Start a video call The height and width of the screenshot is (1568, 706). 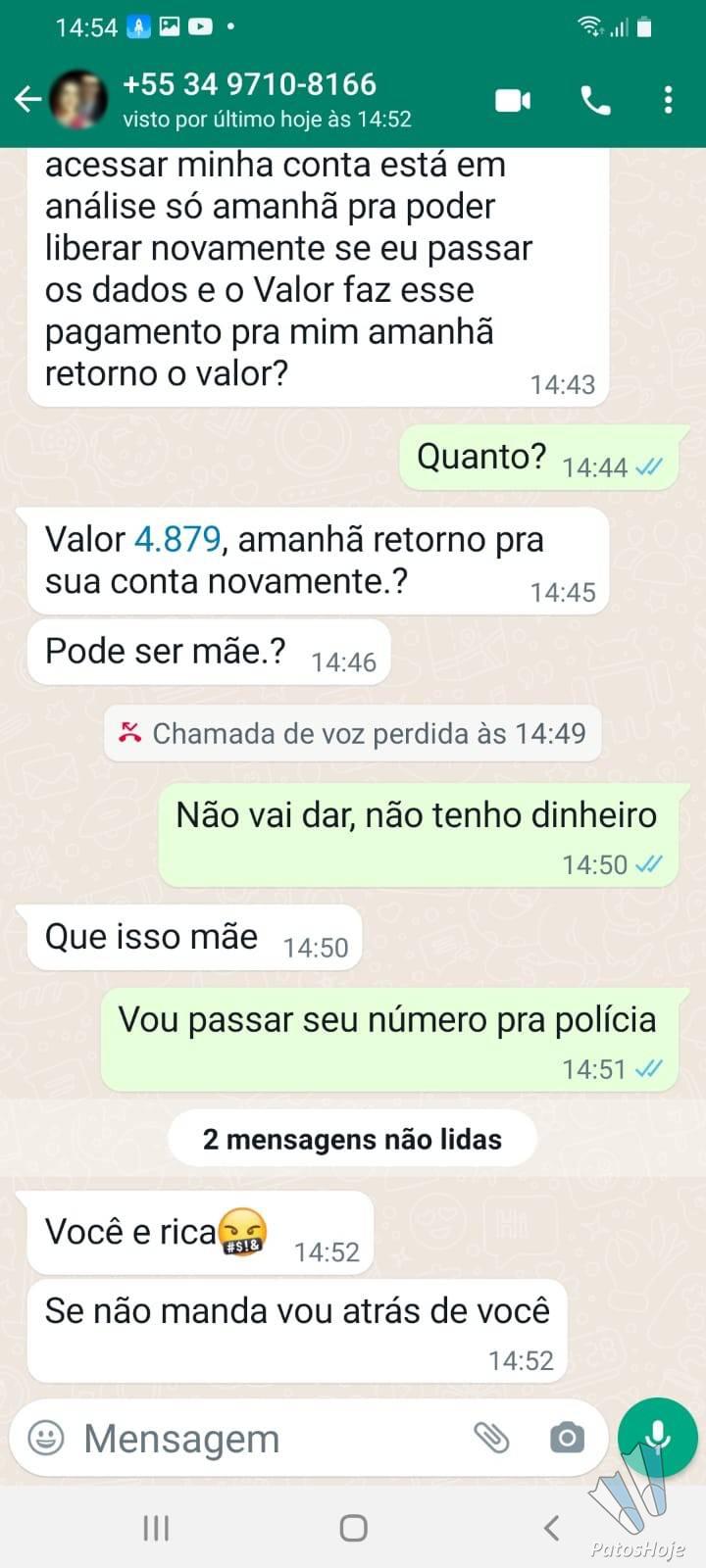tap(513, 100)
